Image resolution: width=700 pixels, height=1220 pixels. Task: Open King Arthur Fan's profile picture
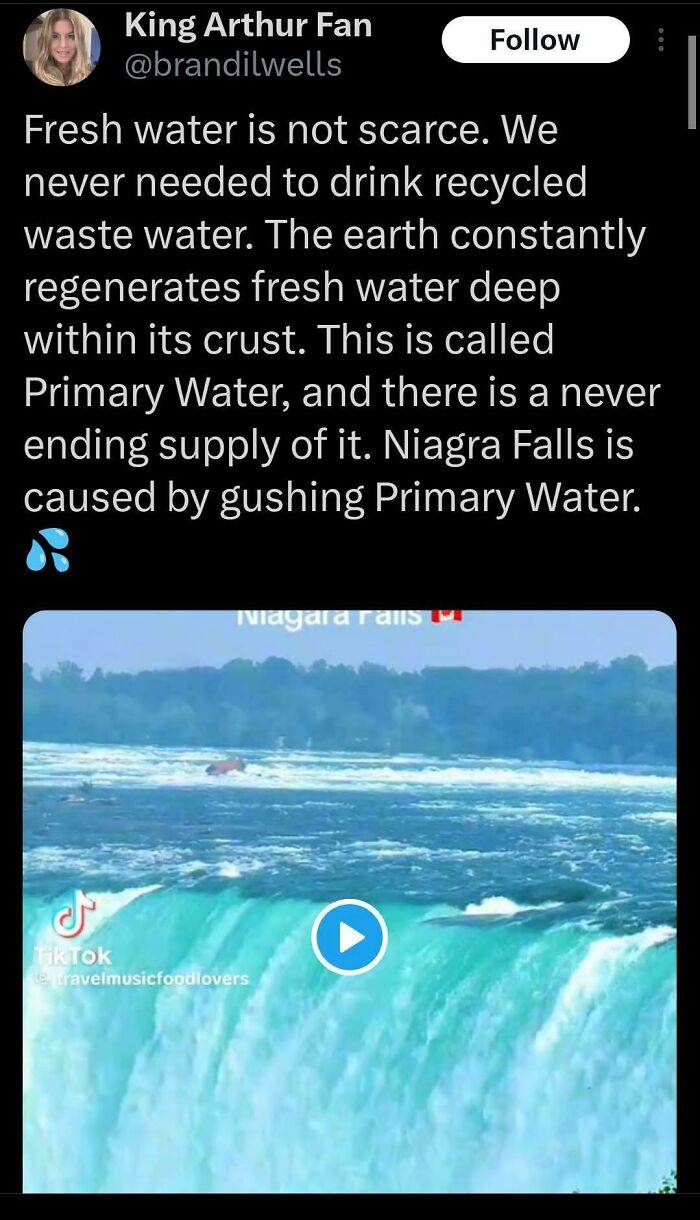pos(62,46)
